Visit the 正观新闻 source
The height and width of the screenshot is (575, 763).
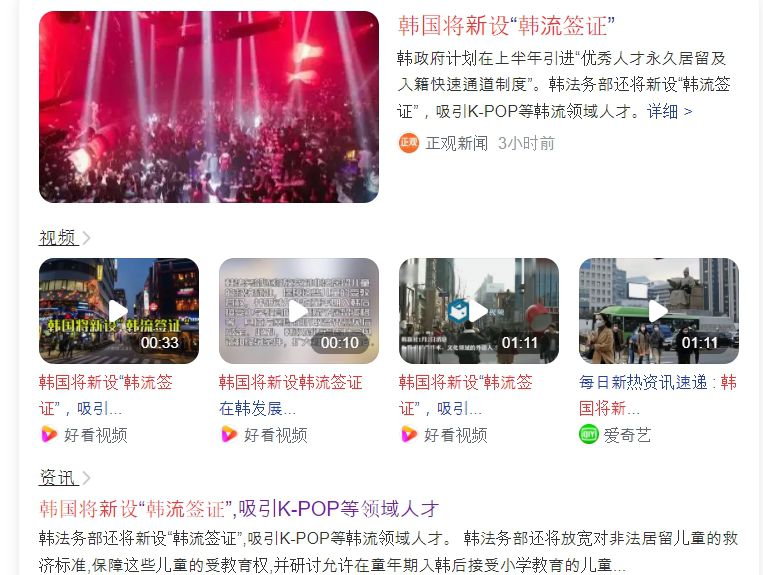point(457,143)
